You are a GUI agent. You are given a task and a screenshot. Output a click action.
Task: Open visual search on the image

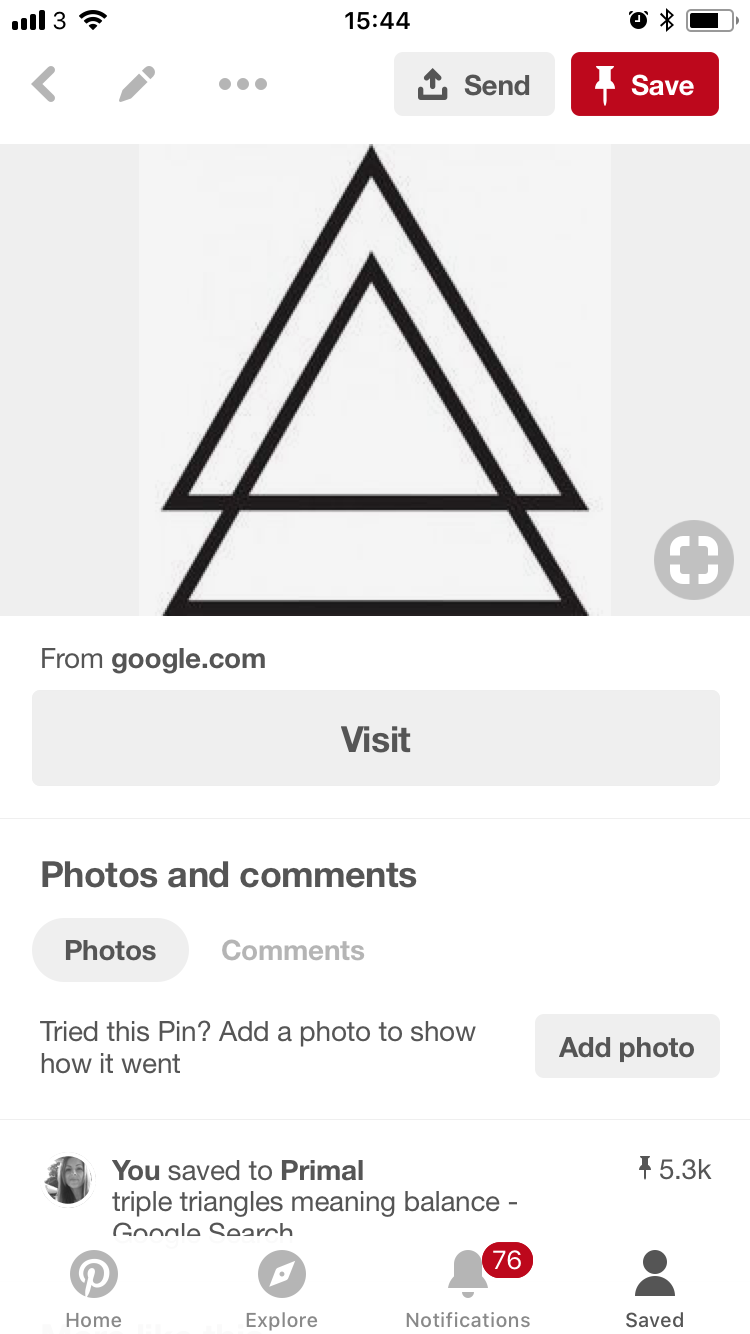click(x=693, y=560)
